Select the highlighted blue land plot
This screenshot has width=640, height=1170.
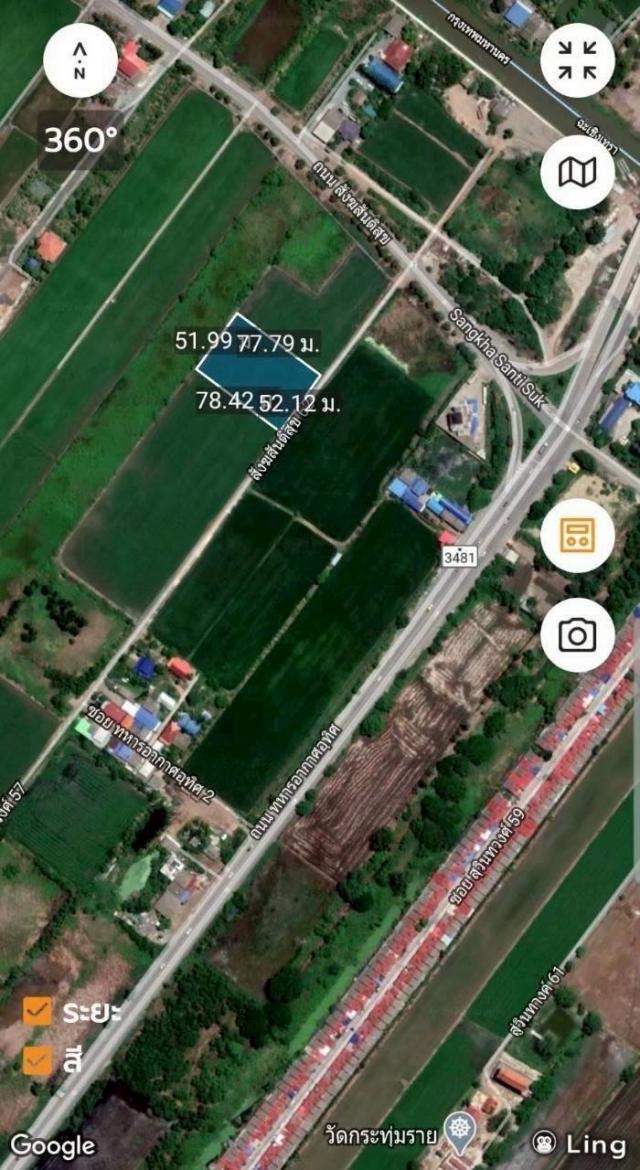pyautogui.click(x=258, y=362)
